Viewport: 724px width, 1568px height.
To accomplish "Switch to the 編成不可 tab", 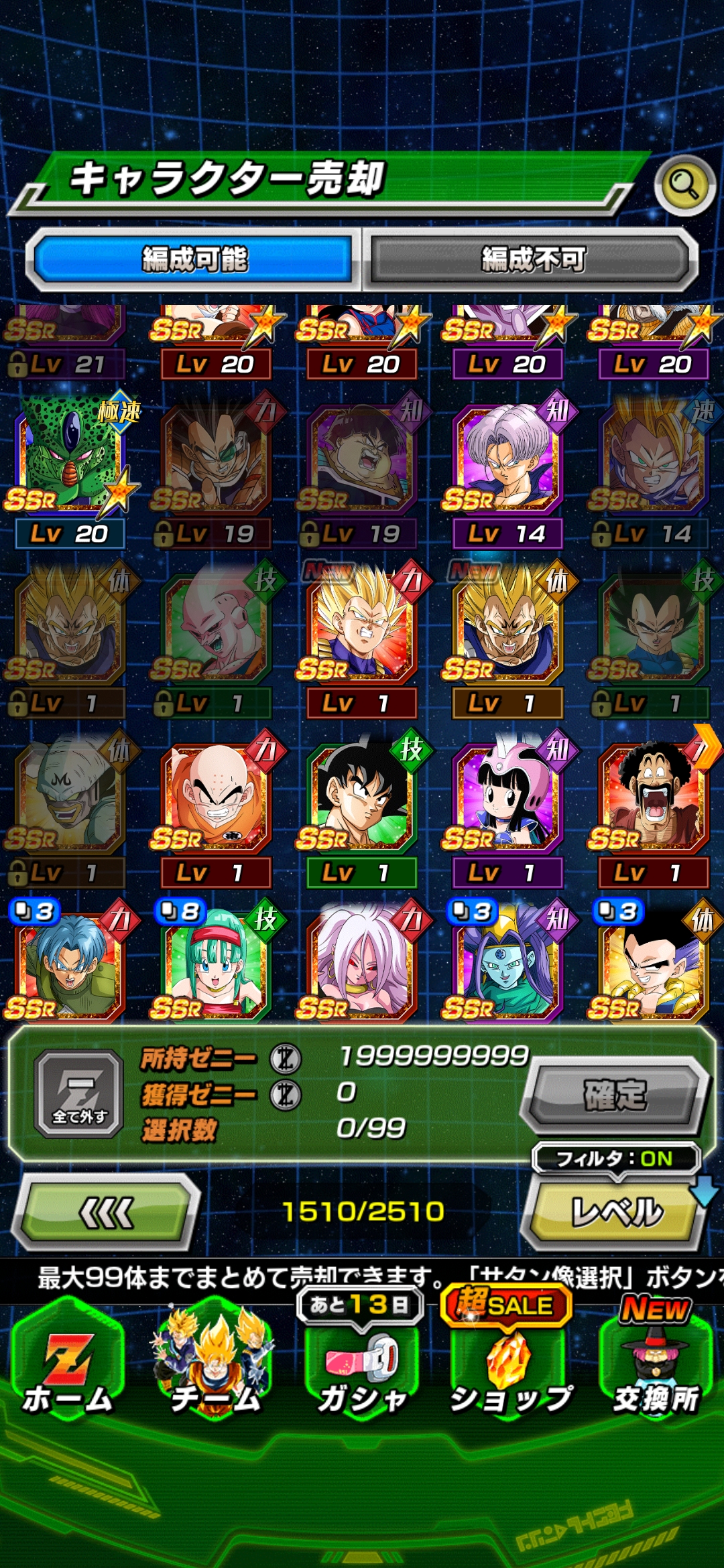I will (x=532, y=259).
